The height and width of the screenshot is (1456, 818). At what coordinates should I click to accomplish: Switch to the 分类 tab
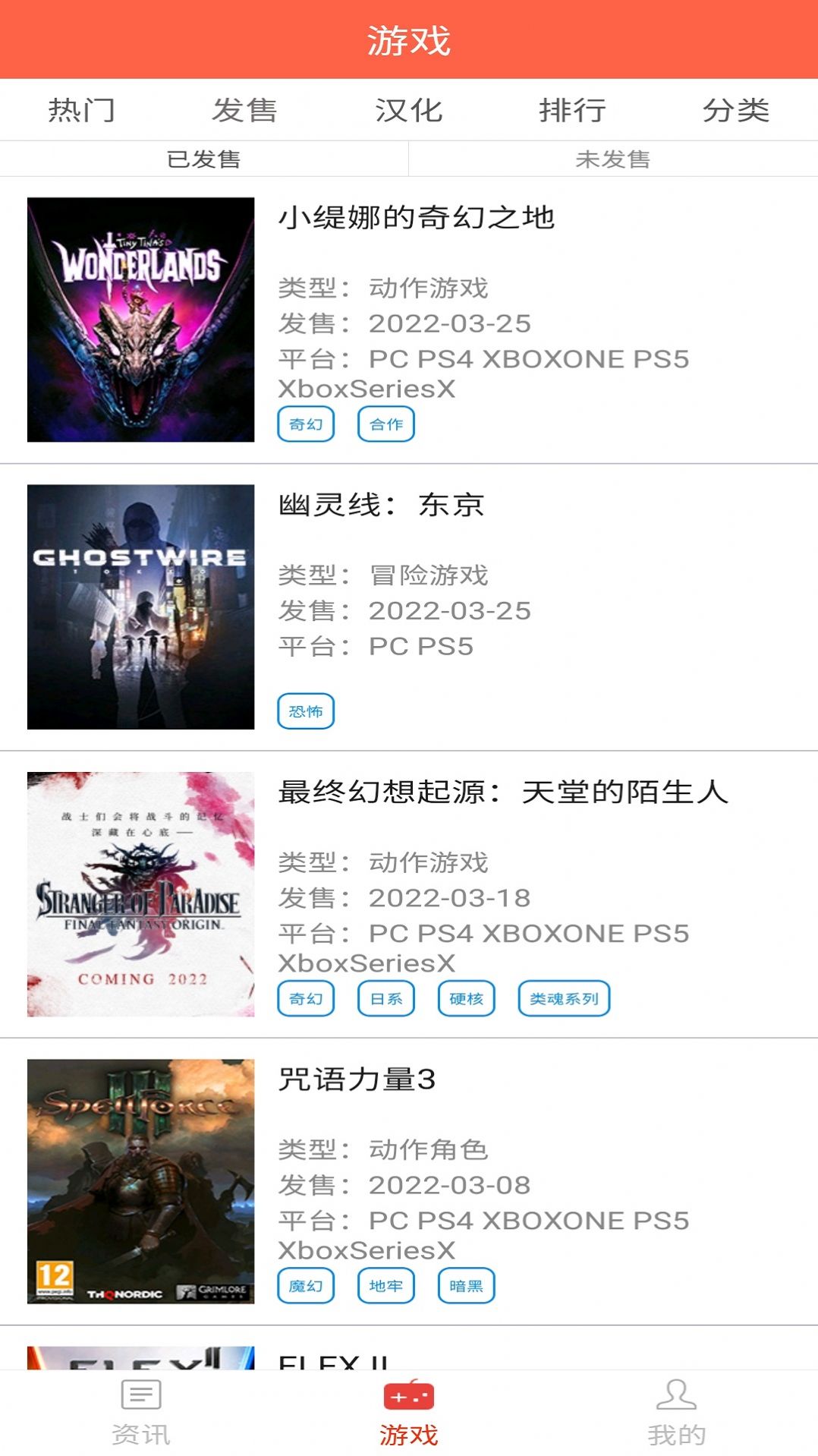point(735,110)
